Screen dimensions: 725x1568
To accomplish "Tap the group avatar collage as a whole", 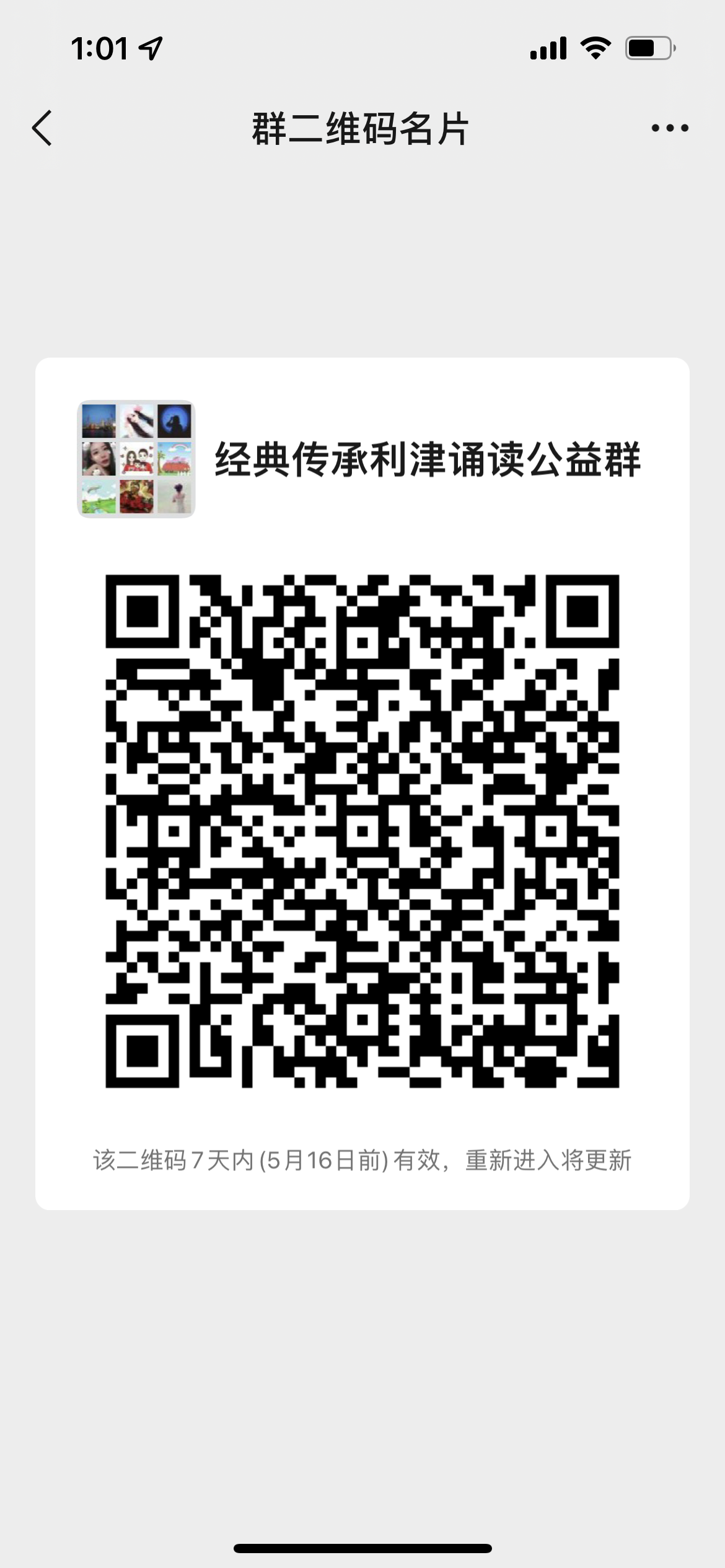I will point(136,459).
